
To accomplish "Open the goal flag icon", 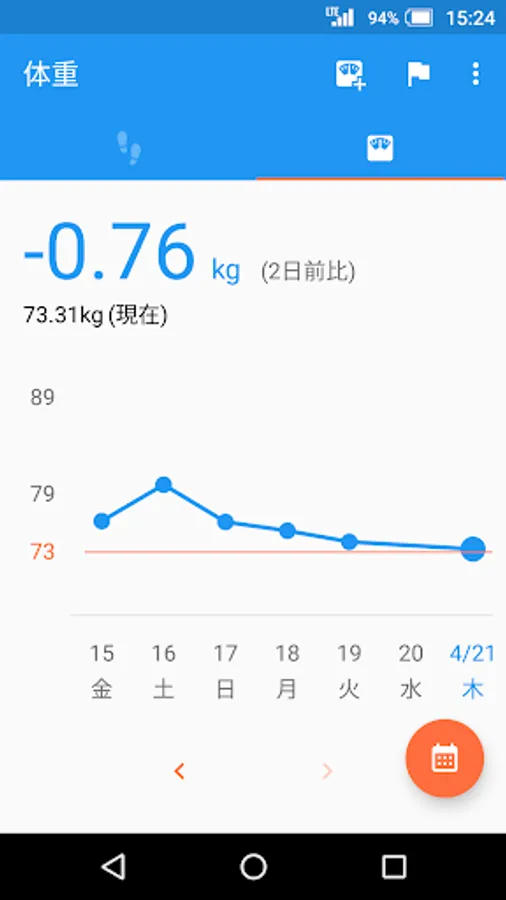I will 418,75.
